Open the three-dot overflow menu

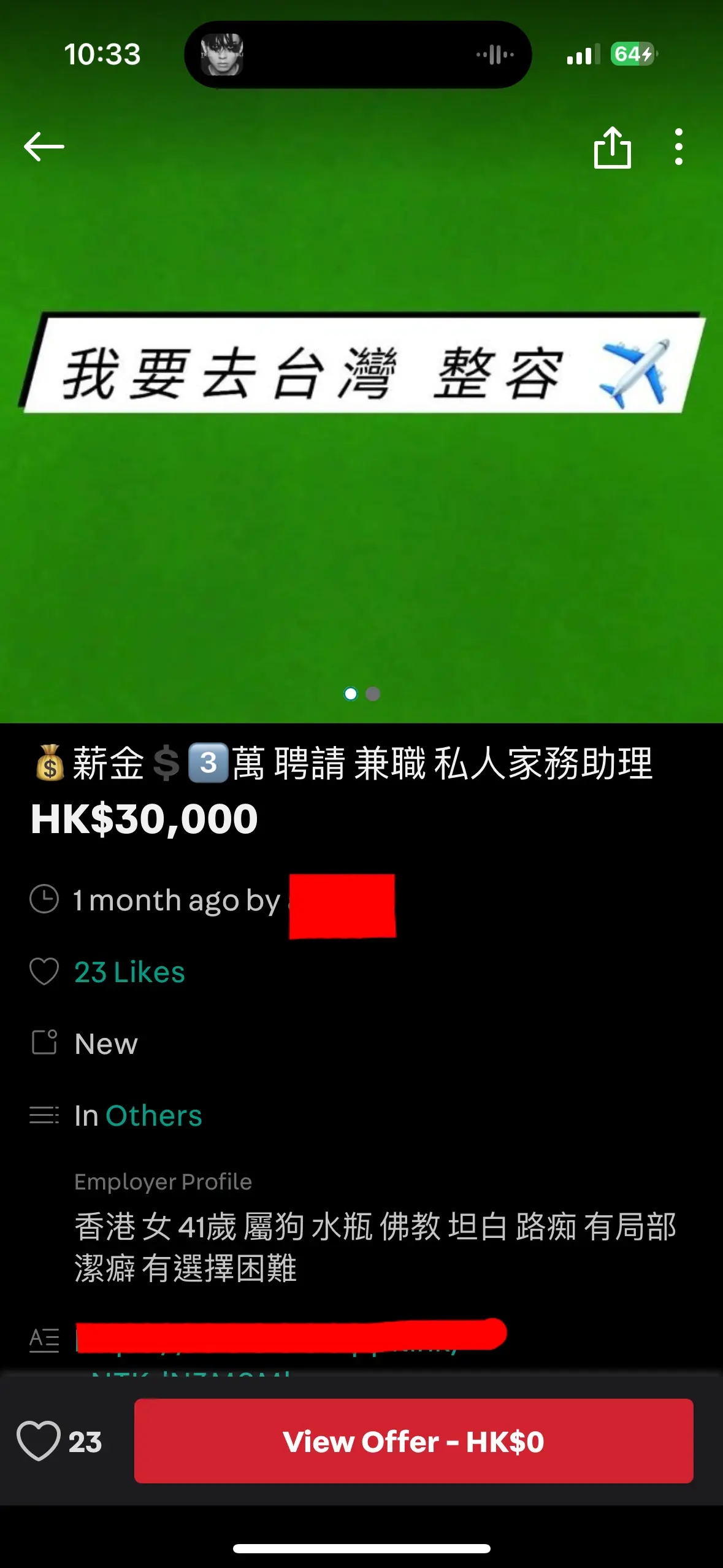(678, 147)
